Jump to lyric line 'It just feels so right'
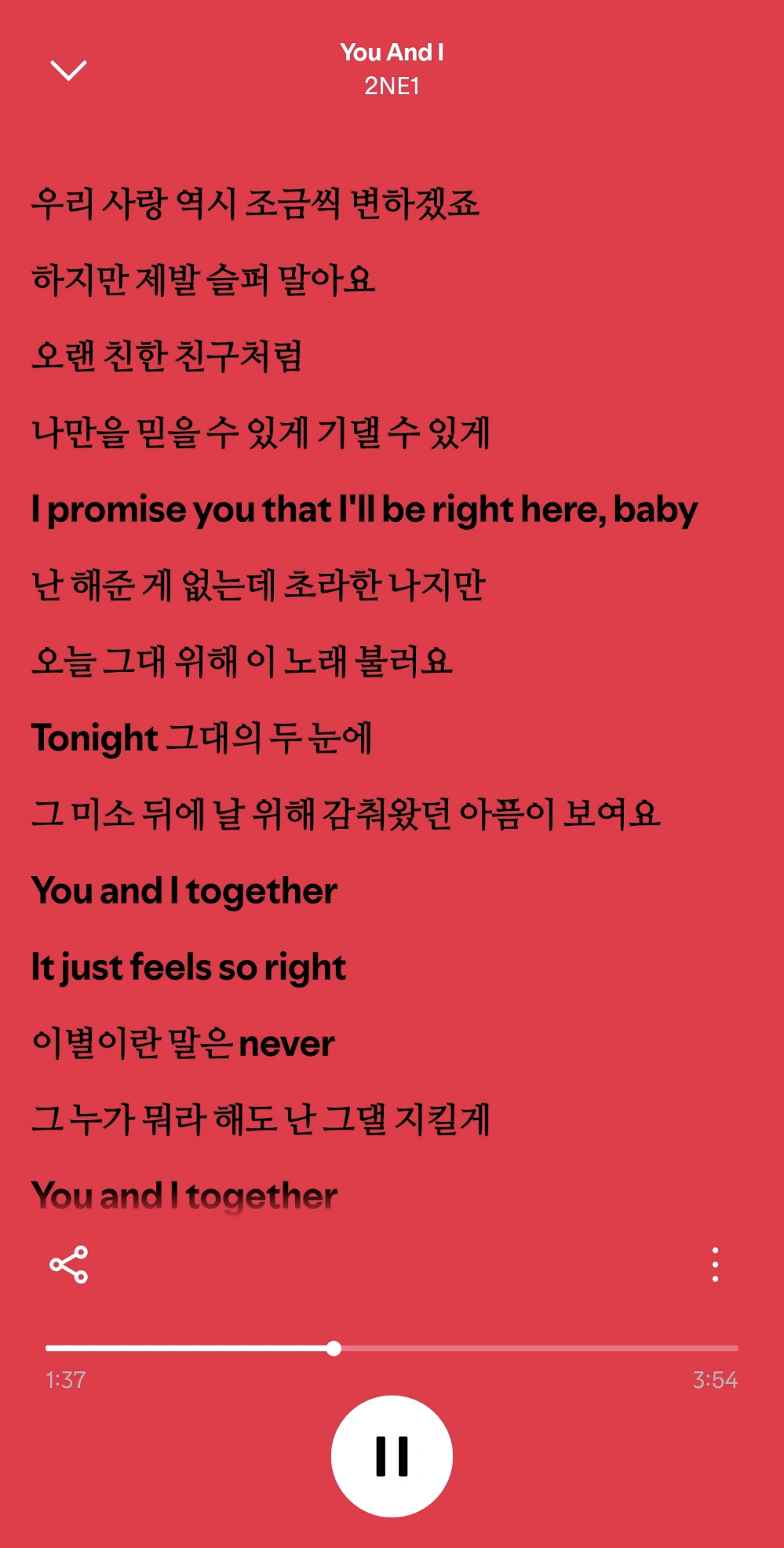The width and height of the screenshot is (784, 1548). tap(188, 967)
